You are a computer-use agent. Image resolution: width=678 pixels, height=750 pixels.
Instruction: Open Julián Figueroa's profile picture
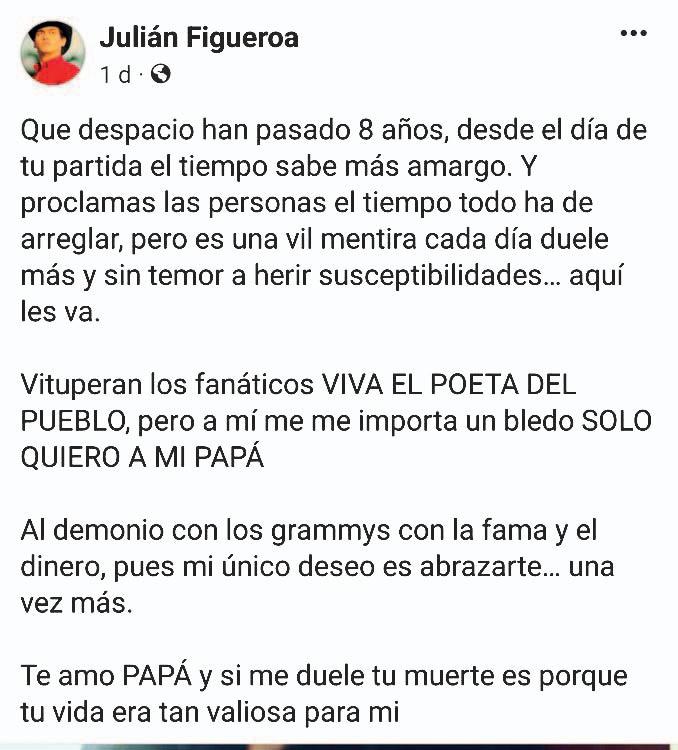[53, 53]
